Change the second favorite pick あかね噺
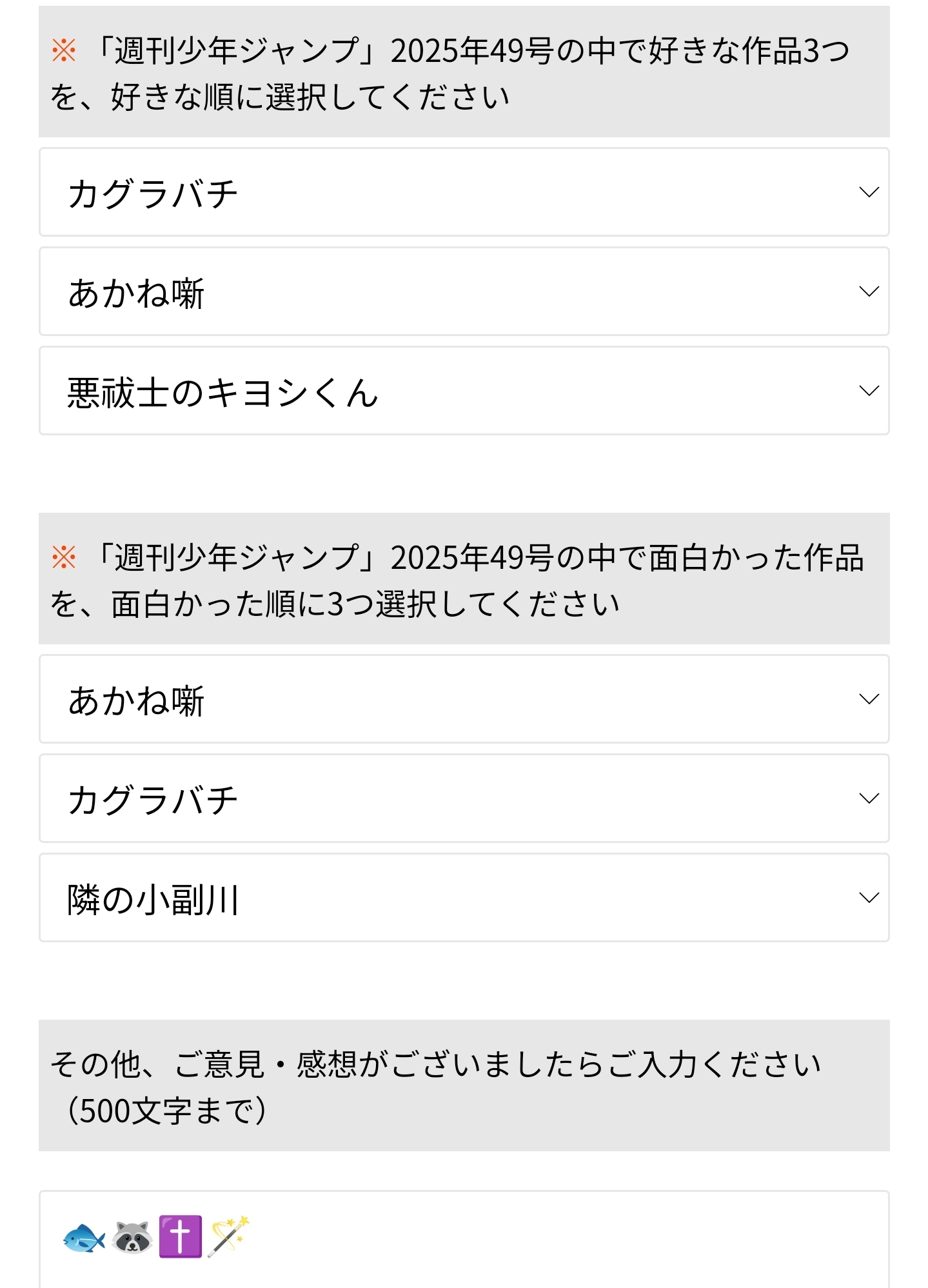The image size is (928, 1288). click(464, 292)
